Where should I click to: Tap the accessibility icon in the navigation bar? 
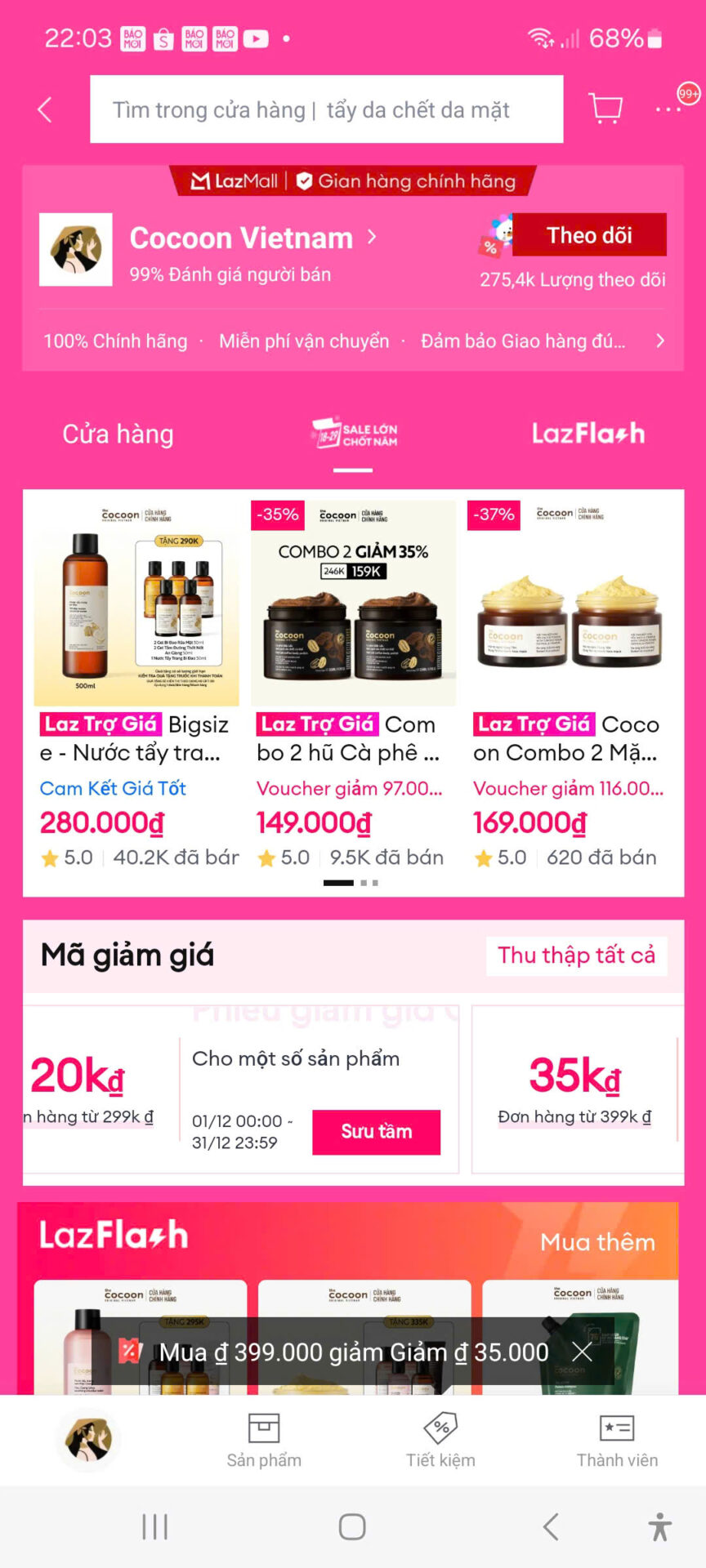coord(659,1526)
